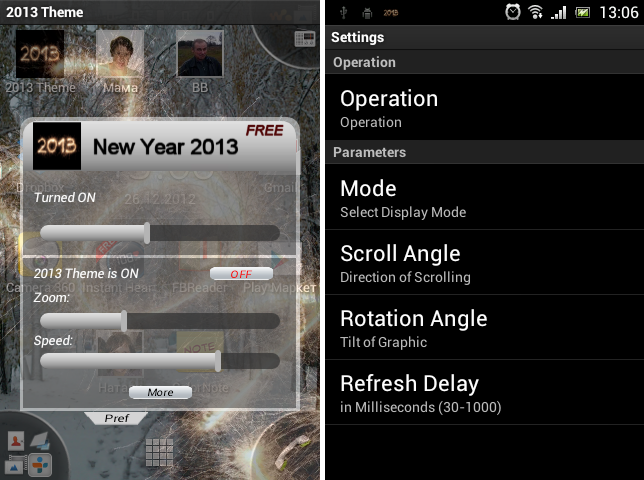Tap the Zoom slider
The height and width of the screenshot is (480, 644).
coord(160,321)
